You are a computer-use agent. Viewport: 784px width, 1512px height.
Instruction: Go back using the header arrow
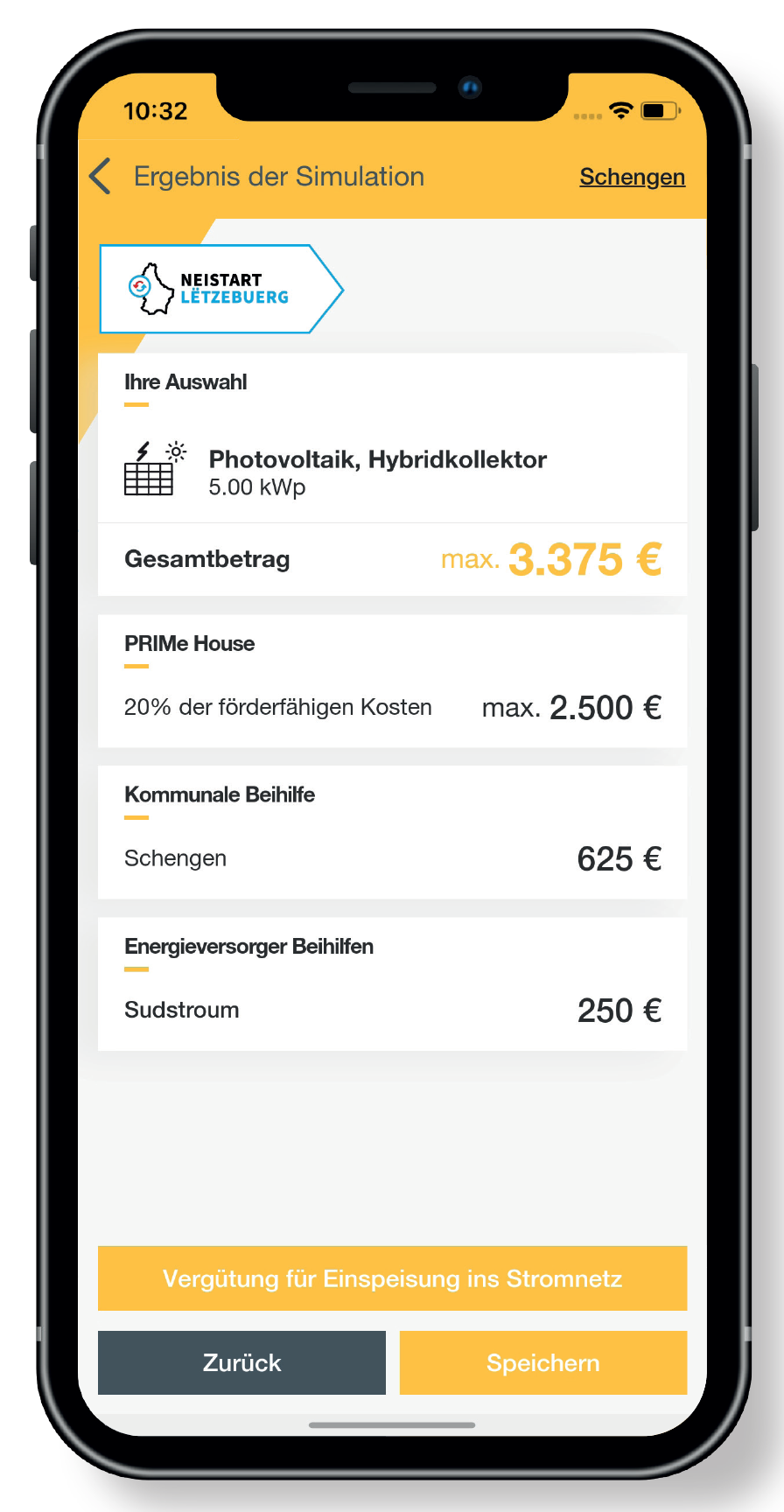coord(101,176)
